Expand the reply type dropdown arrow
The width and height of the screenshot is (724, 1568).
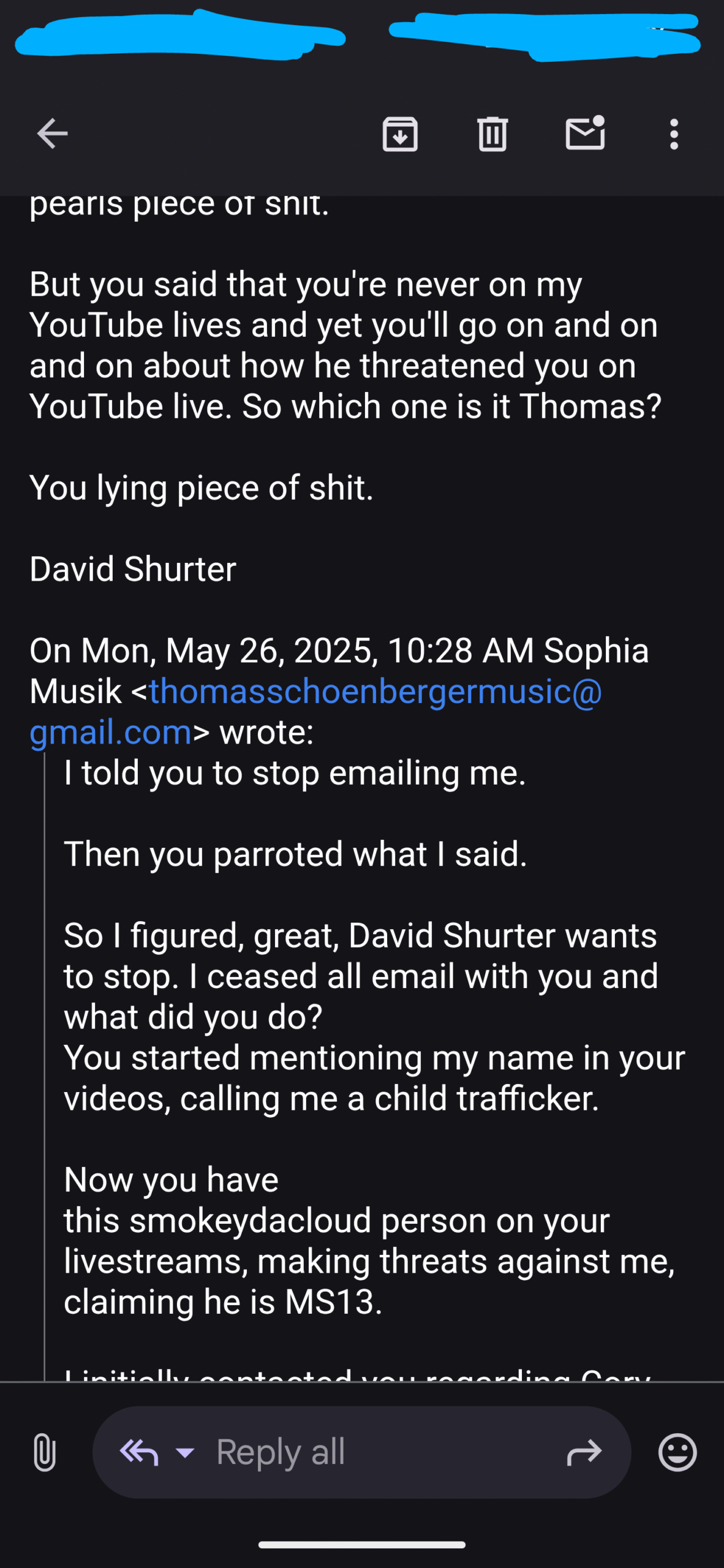point(185,1452)
